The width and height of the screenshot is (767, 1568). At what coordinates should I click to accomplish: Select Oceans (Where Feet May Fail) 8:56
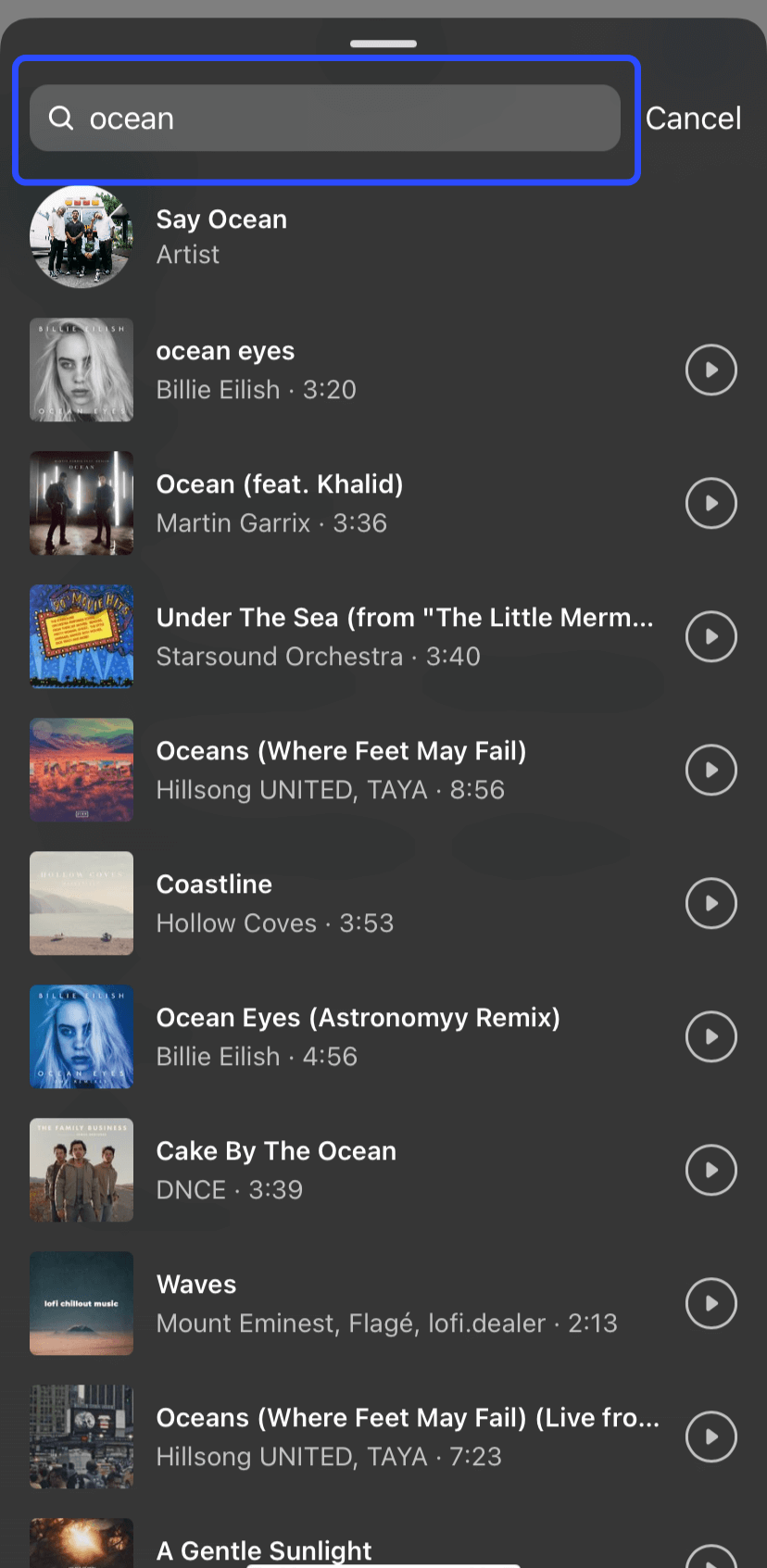pos(341,770)
